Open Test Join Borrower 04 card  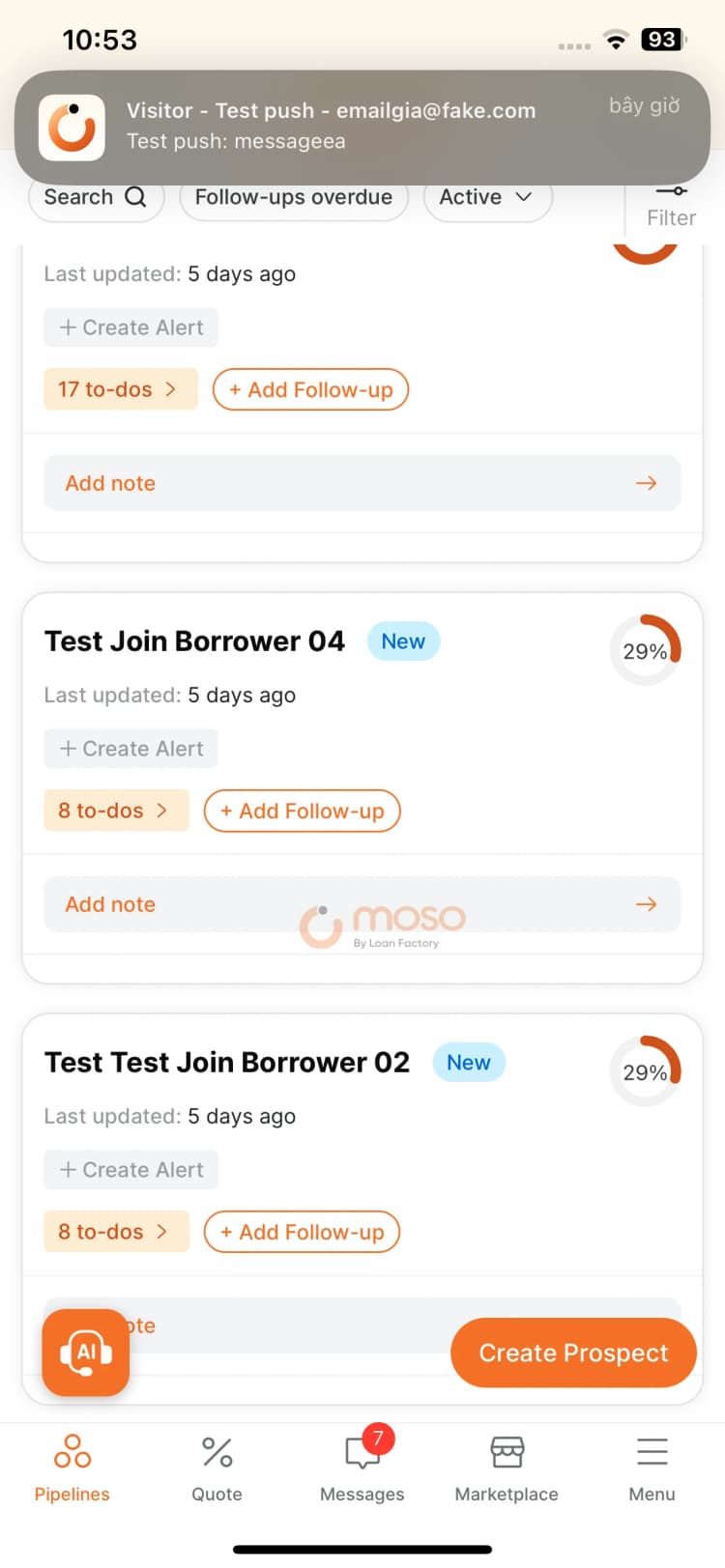click(x=194, y=641)
